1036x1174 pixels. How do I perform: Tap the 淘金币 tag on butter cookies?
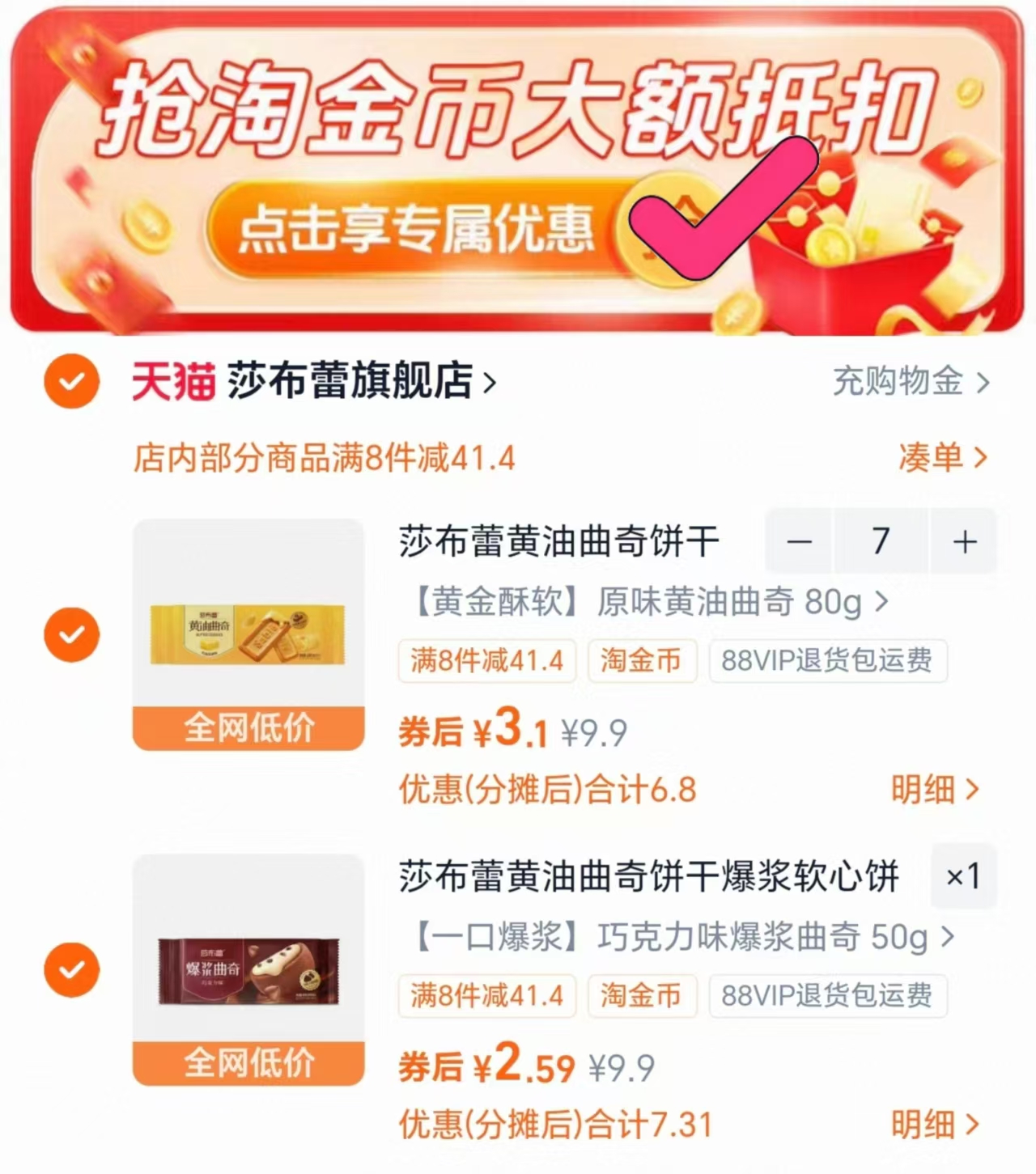point(642,660)
